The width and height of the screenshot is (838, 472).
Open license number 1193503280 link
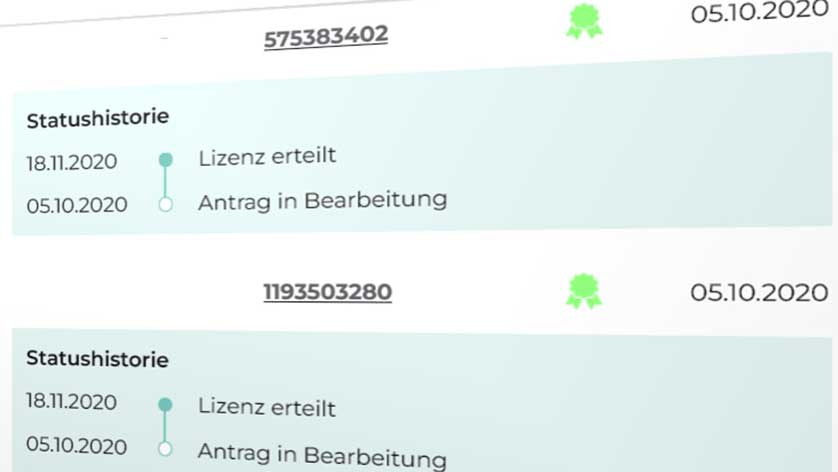[x=327, y=292]
